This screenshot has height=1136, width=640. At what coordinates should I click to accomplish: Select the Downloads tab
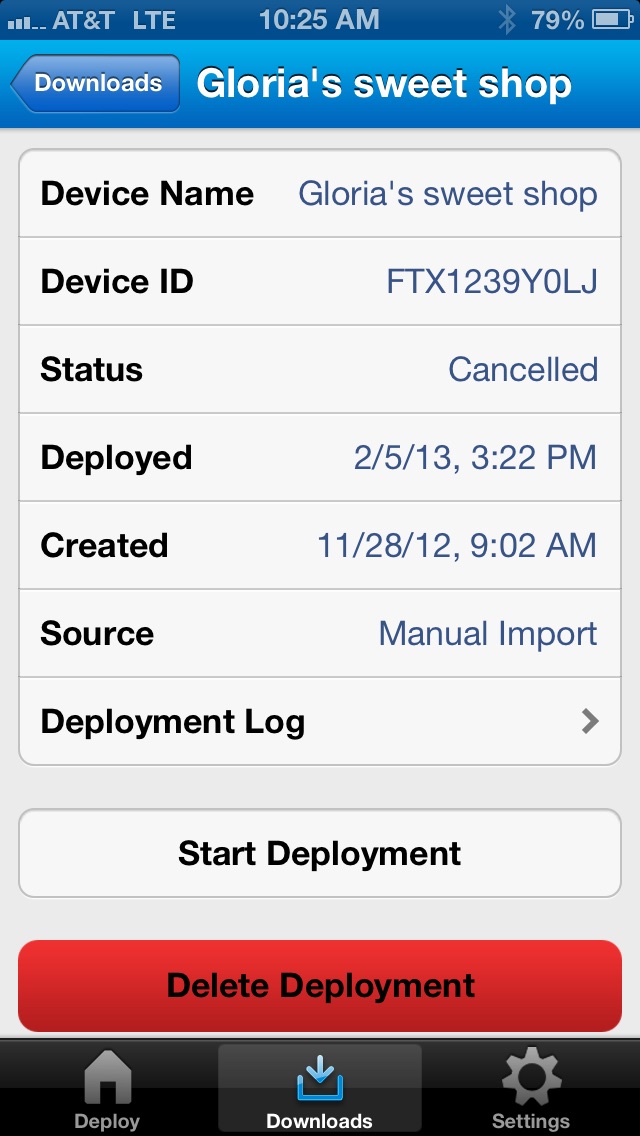[x=320, y=1087]
